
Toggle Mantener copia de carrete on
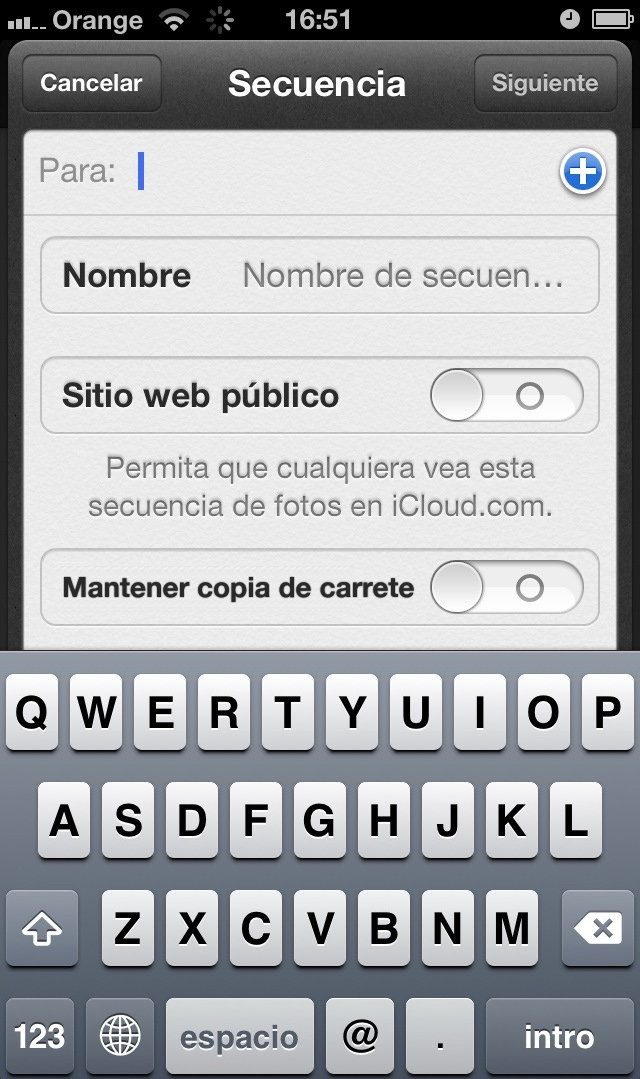tap(506, 587)
